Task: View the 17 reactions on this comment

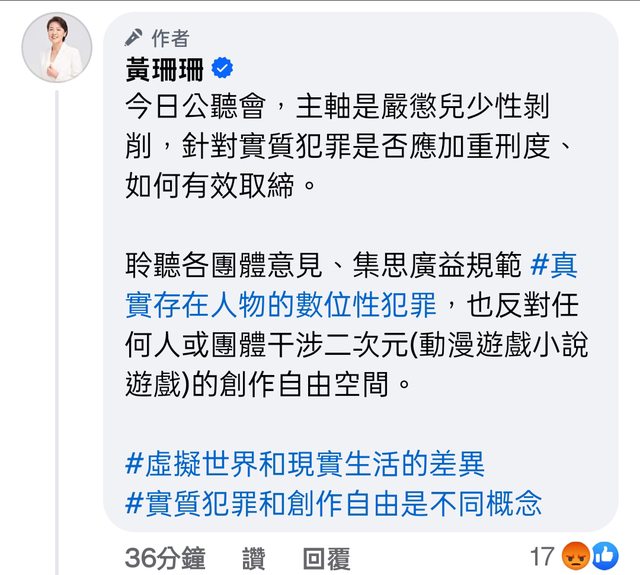Action: click(x=577, y=556)
